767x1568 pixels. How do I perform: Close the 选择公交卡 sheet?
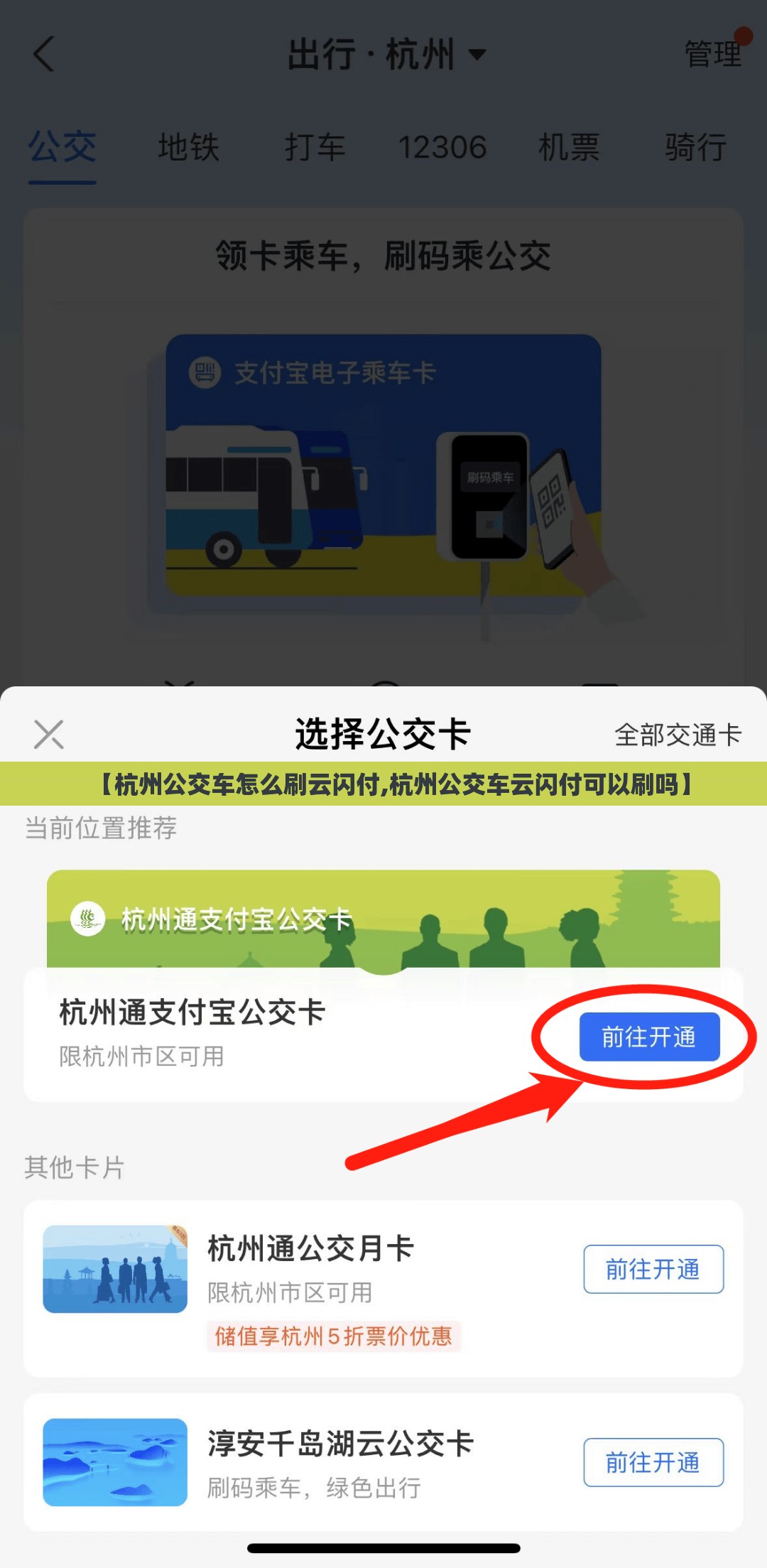(48, 734)
